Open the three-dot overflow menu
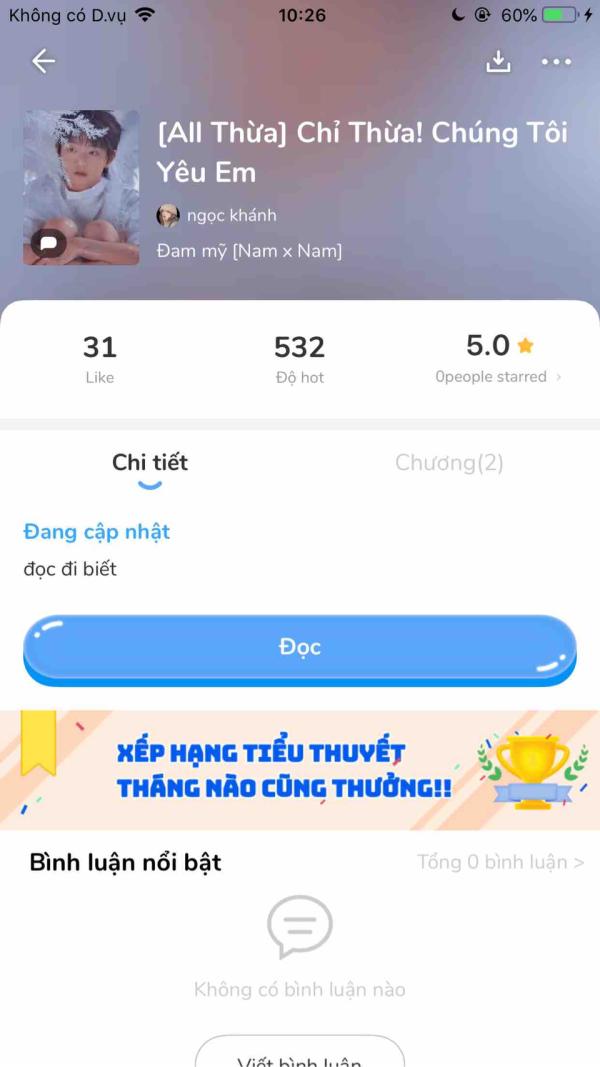Image resolution: width=600 pixels, height=1067 pixels. [556, 62]
